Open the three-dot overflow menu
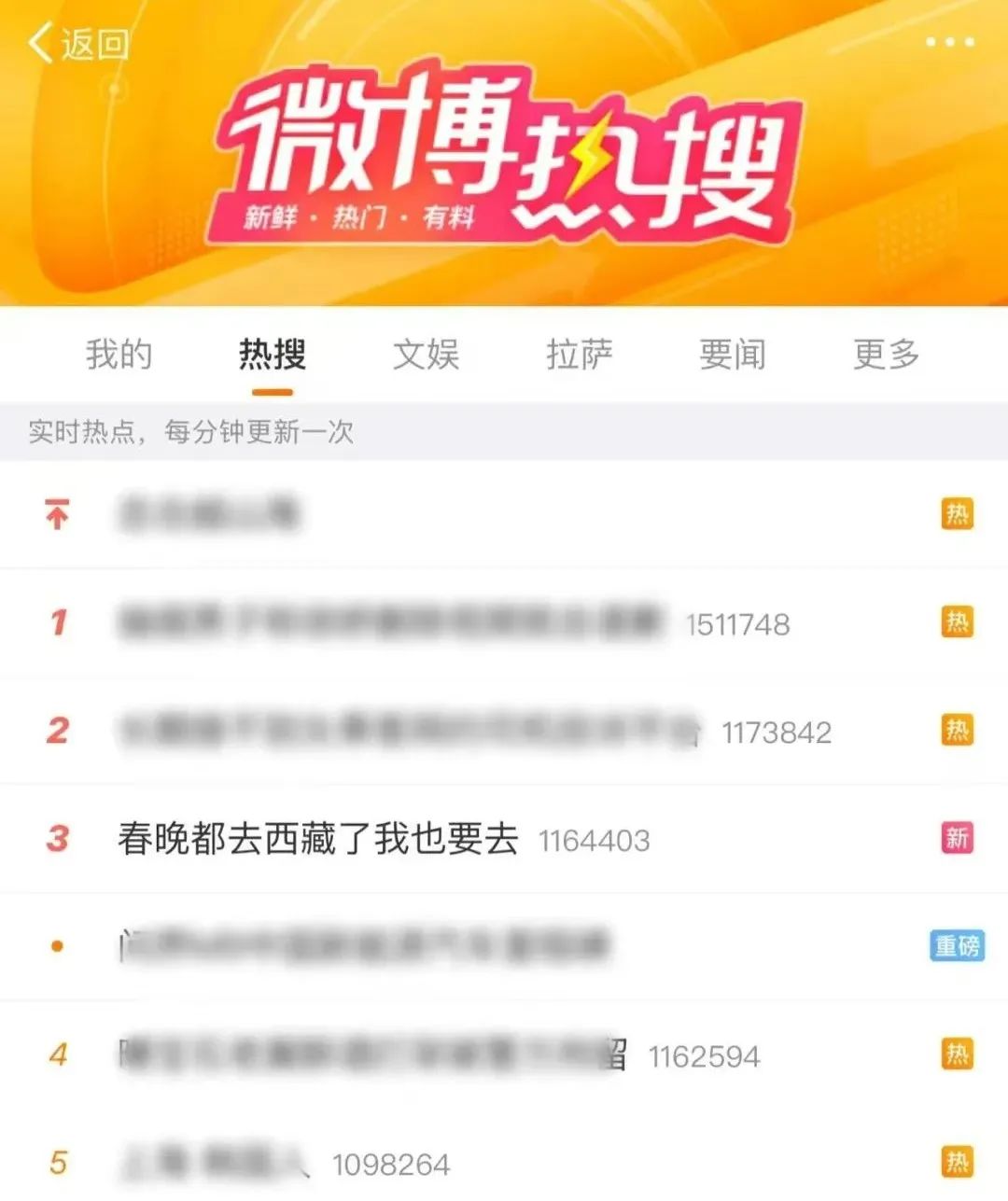Screen dimensions: 1008x1201 [950, 42]
